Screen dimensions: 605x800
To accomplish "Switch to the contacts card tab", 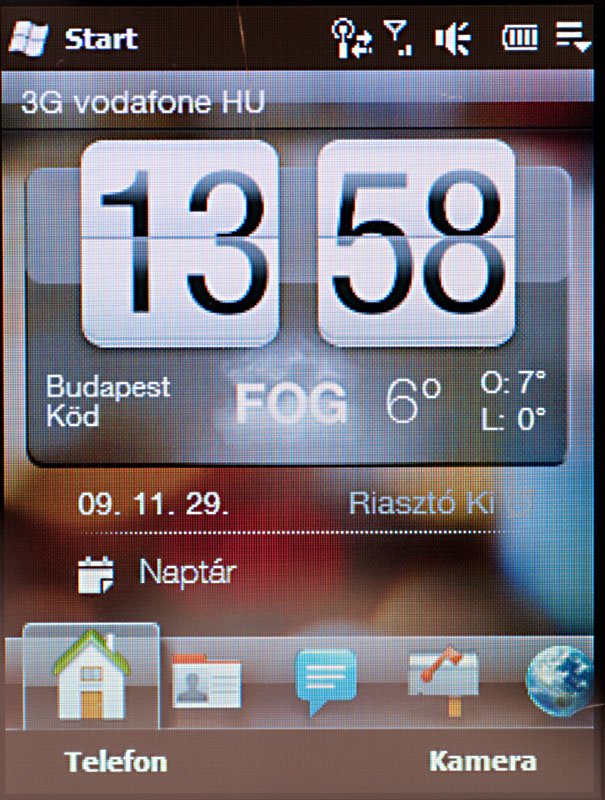I will pos(207,682).
